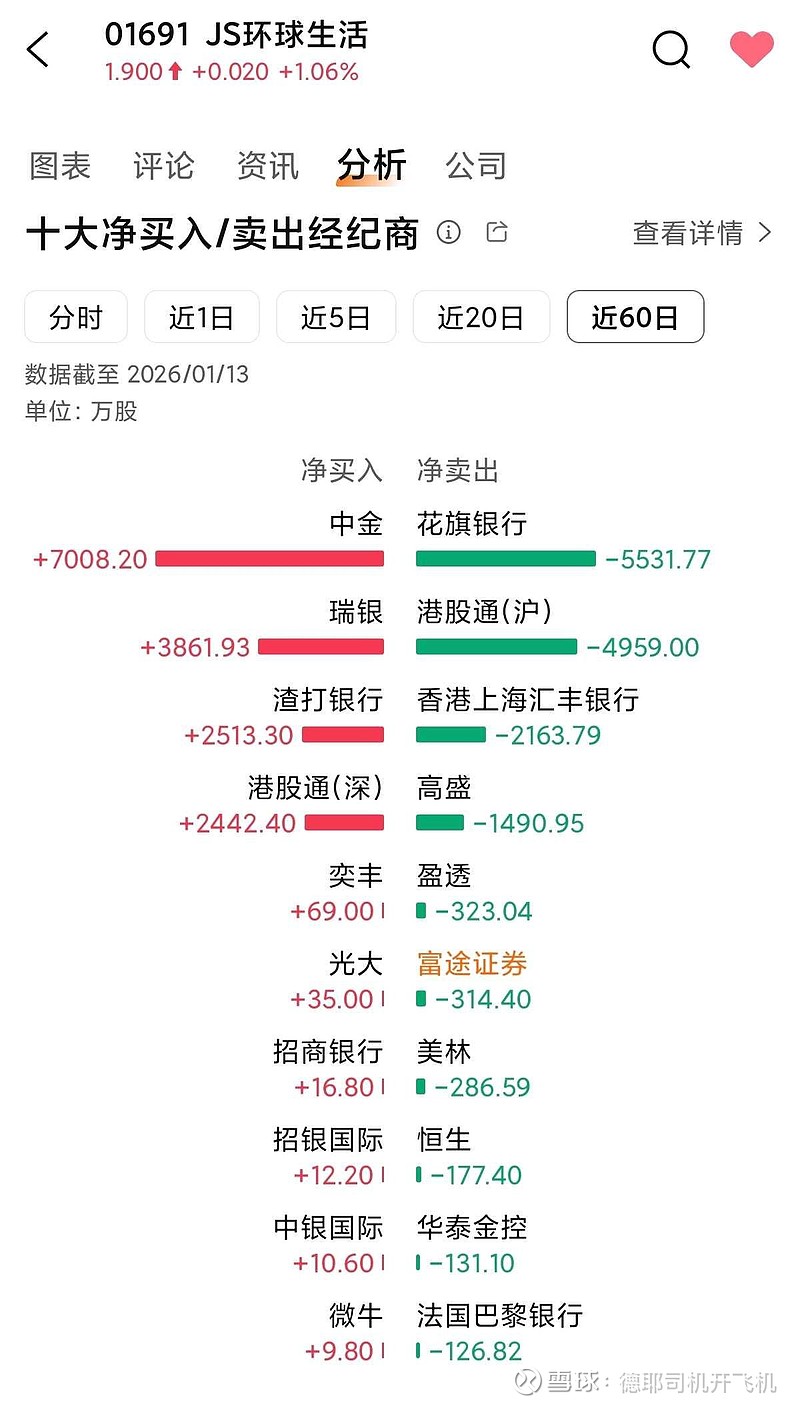Expand details via the 查看详情 chevron
The image size is (800, 1407).
pos(764,232)
